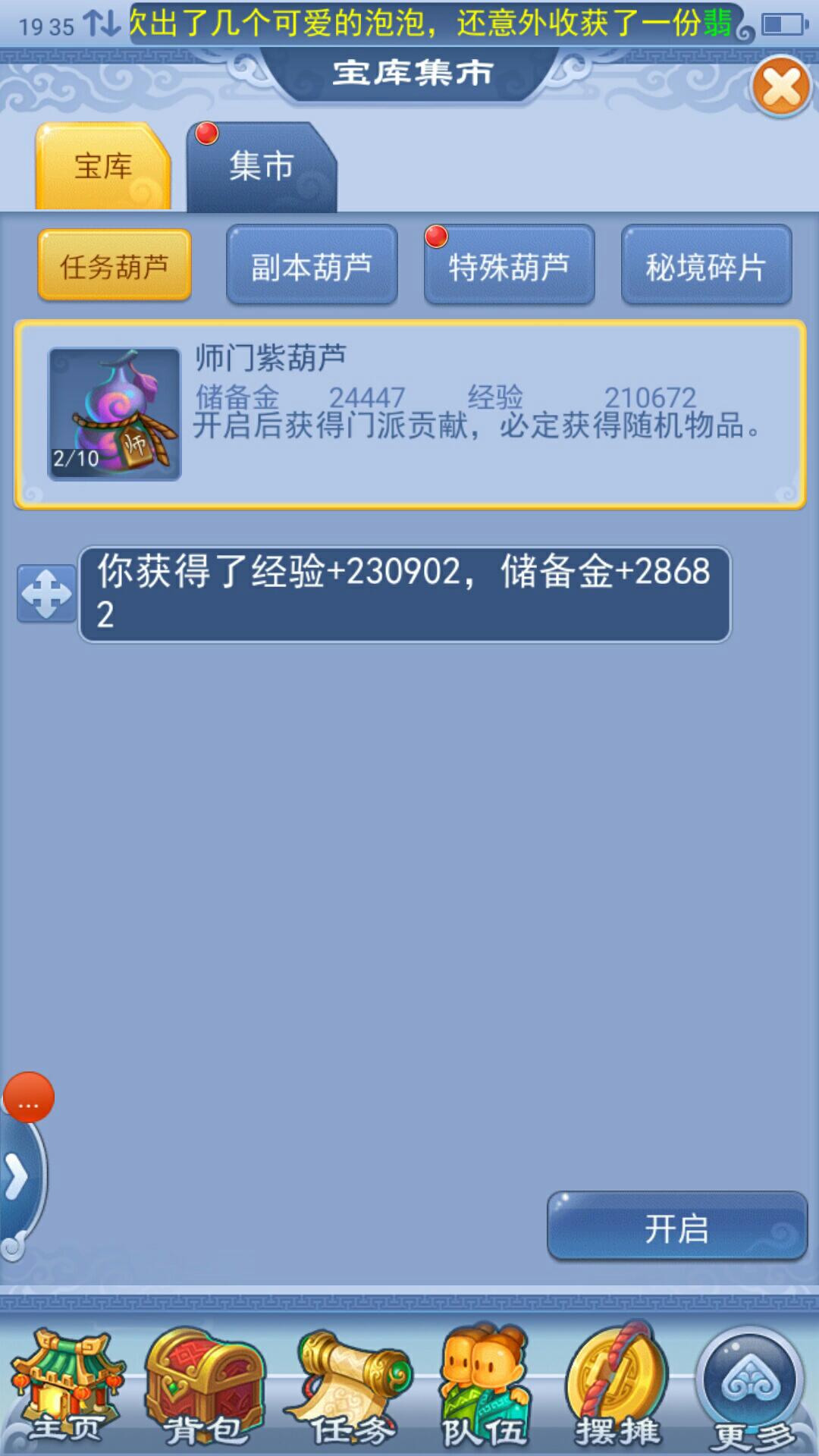819x1456 pixels.
Task: Open the 摆摊 stall menu
Action: (x=618, y=1388)
